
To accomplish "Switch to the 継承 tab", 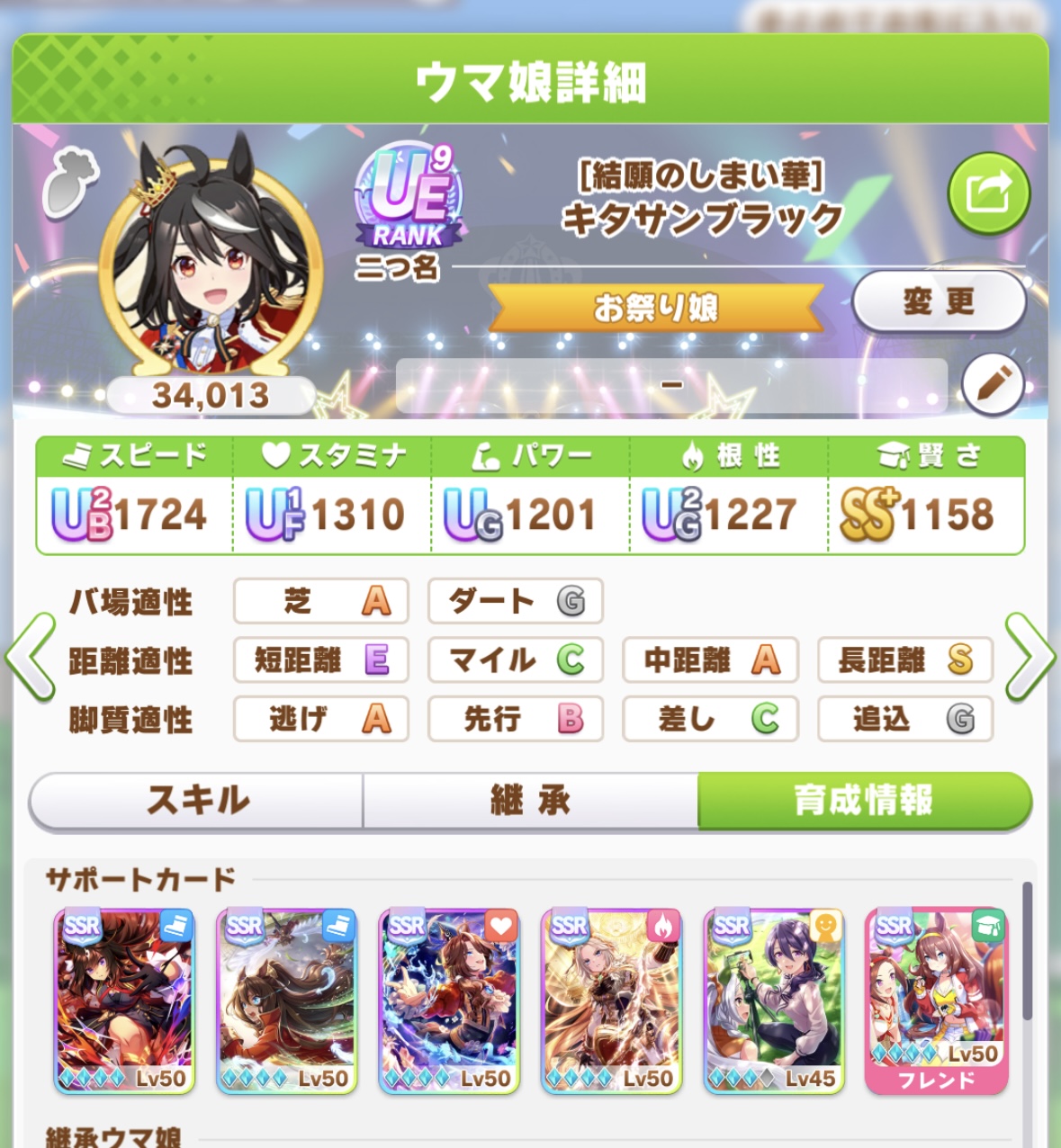I will (x=530, y=800).
